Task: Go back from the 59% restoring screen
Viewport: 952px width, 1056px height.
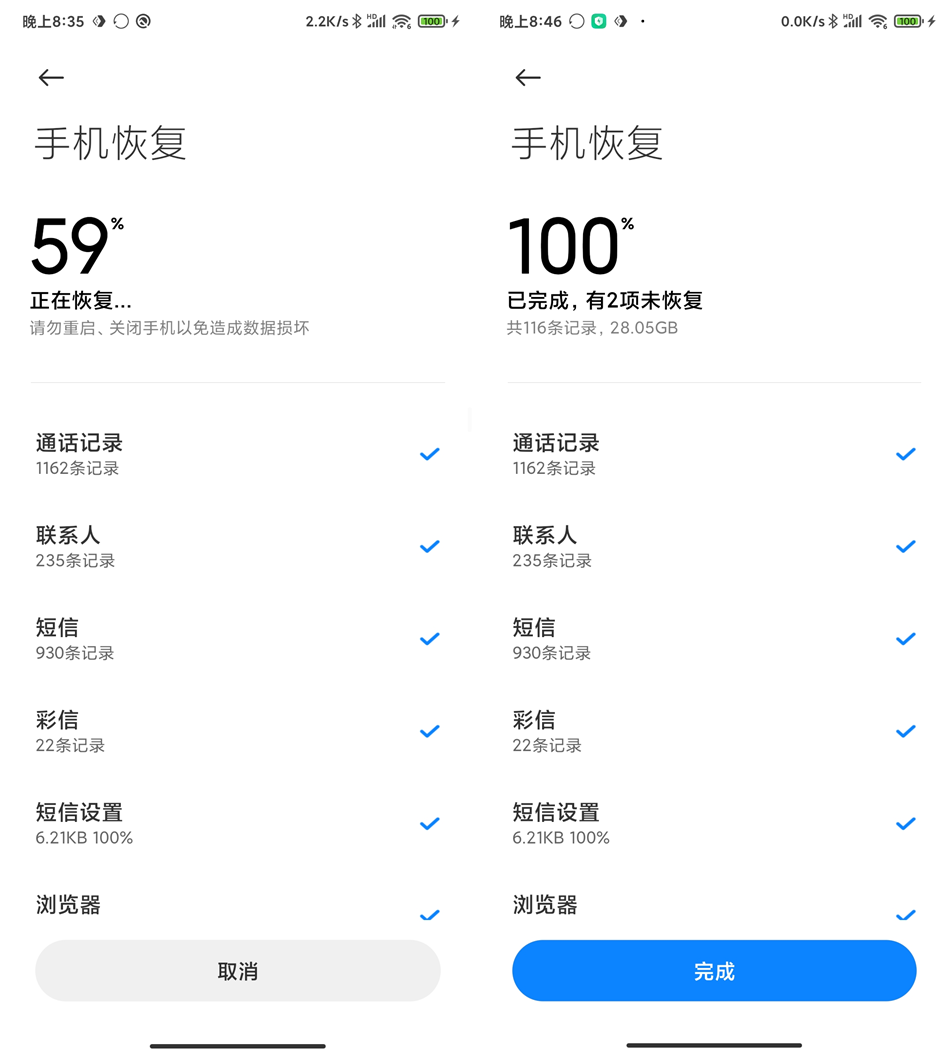Action: click(51, 78)
